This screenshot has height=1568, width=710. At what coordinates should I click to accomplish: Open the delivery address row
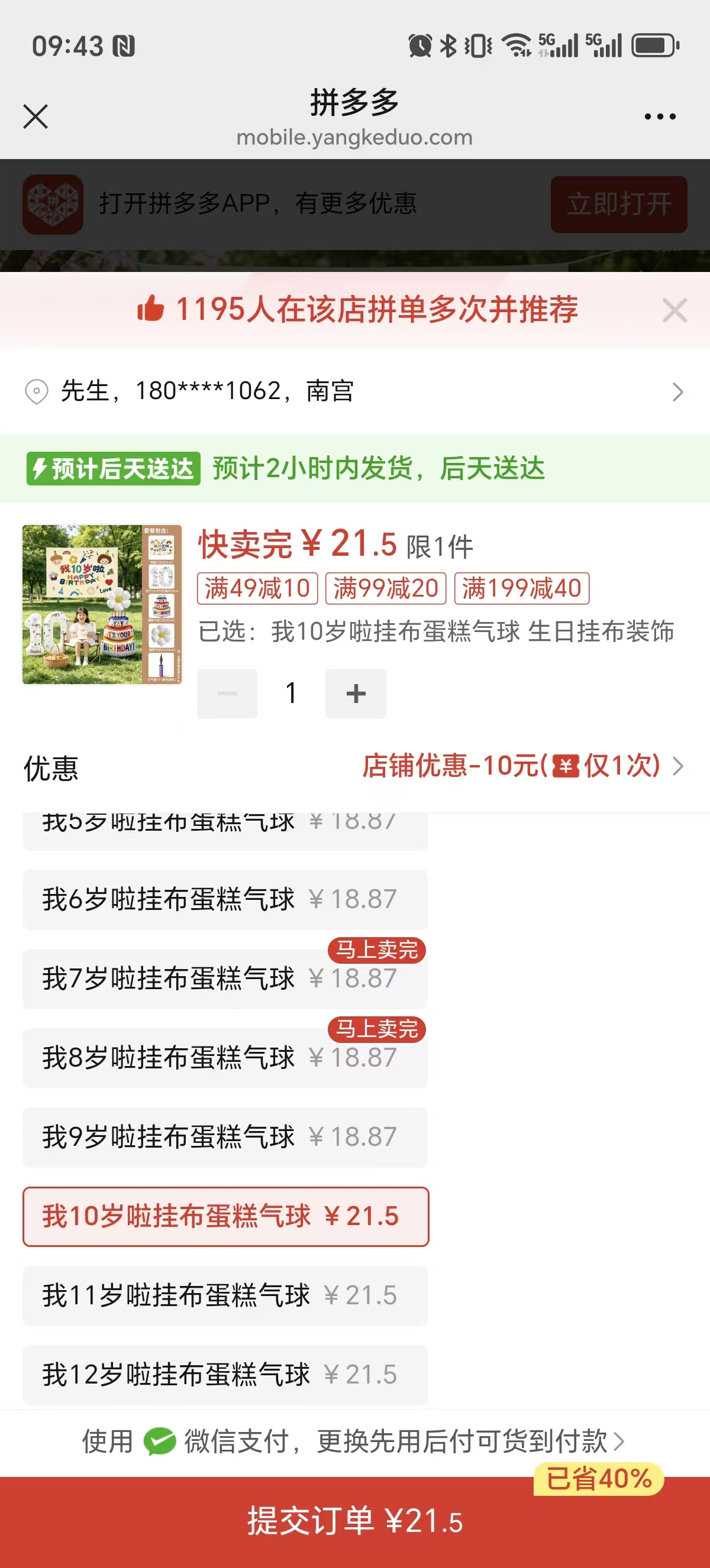pyautogui.click(x=355, y=391)
